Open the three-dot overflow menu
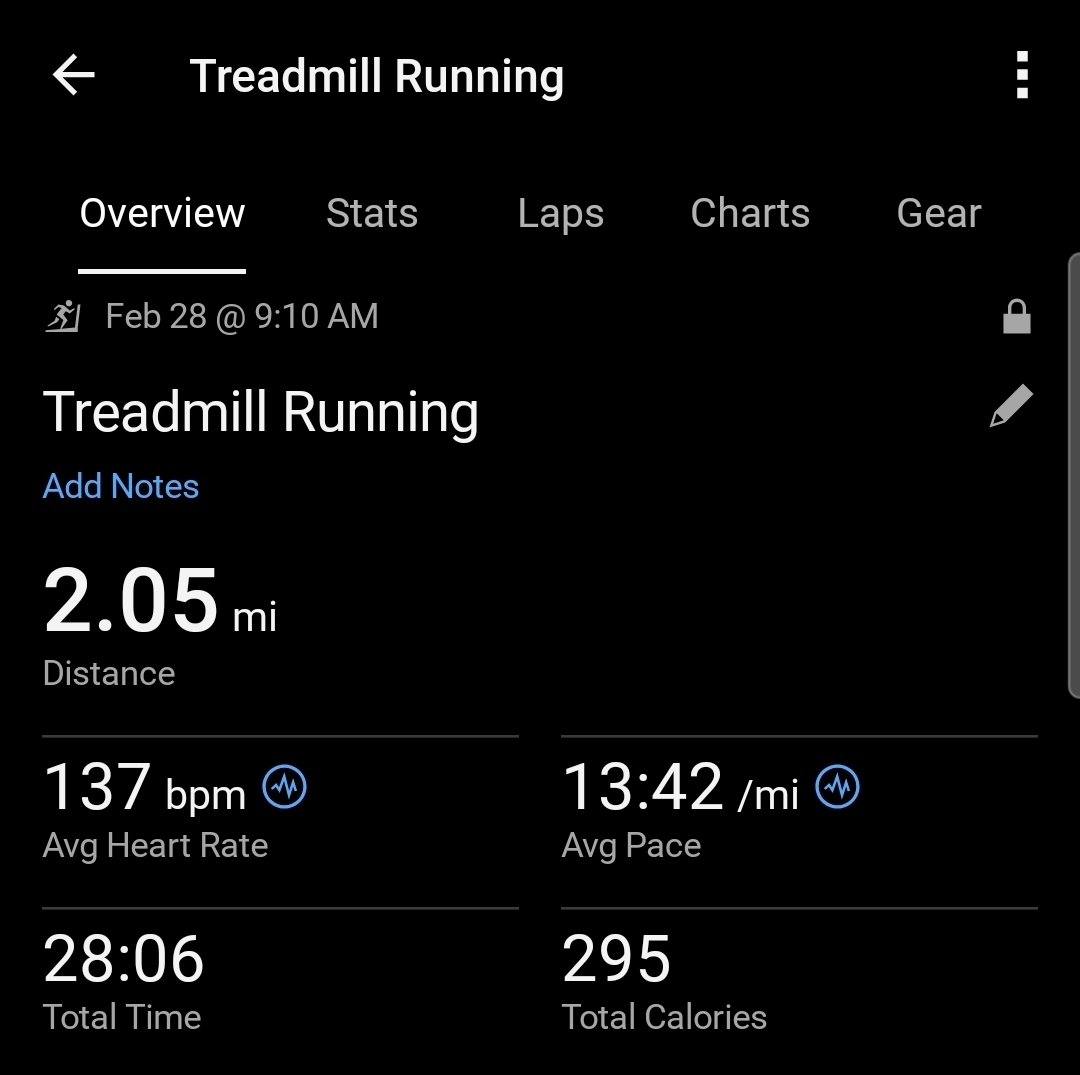The height and width of the screenshot is (1075, 1080). [1021, 76]
